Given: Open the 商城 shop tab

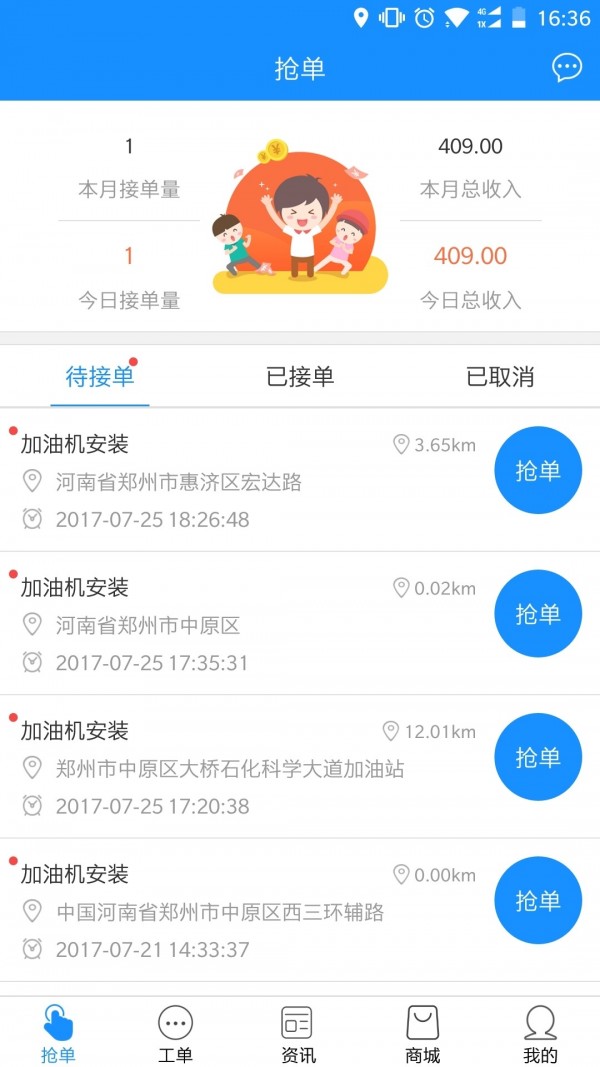Looking at the screenshot, I should (x=422, y=1034).
